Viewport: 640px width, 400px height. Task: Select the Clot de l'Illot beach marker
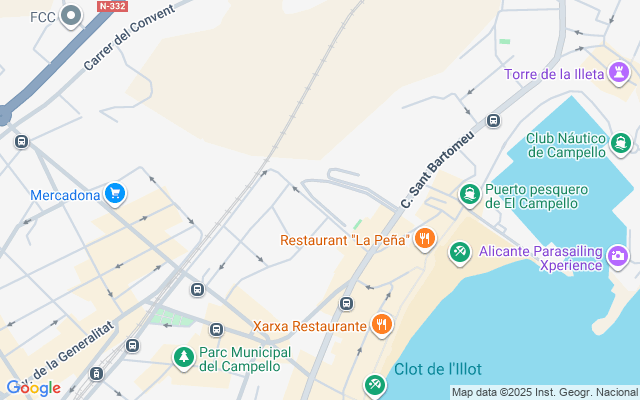[374, 383]
